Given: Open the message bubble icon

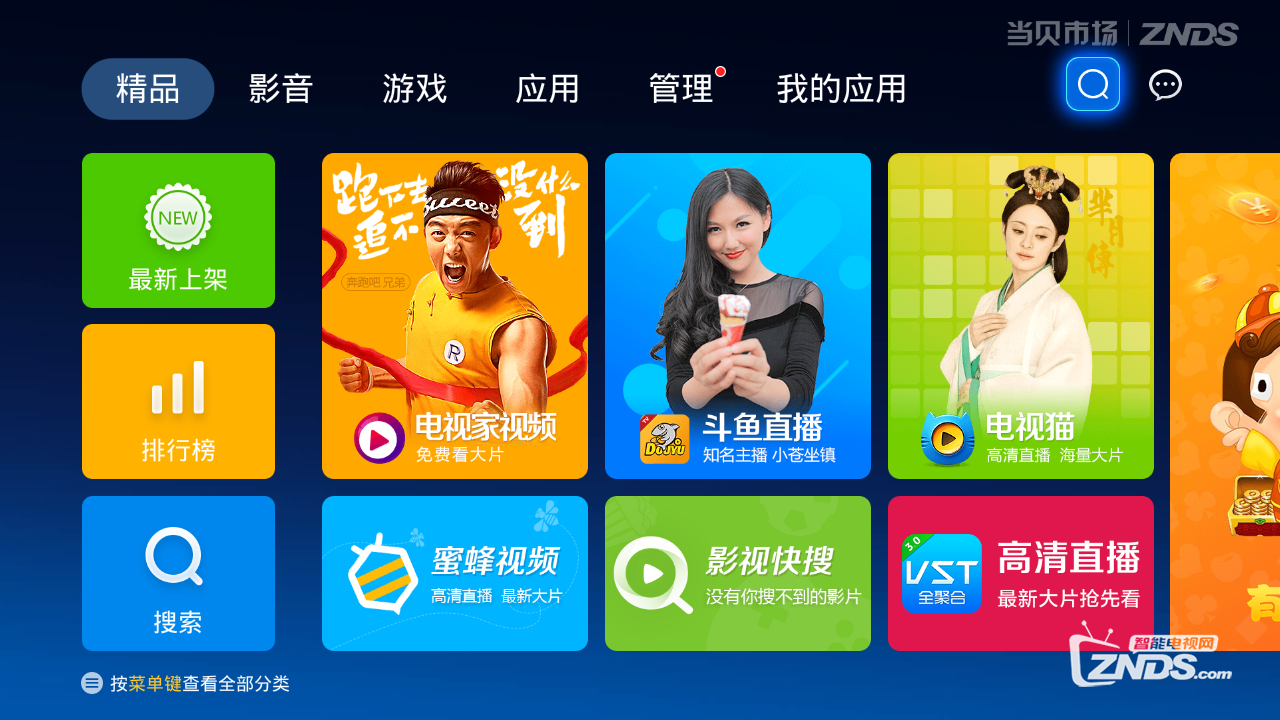Looking at the screenshot, I should coord(1165,85).
